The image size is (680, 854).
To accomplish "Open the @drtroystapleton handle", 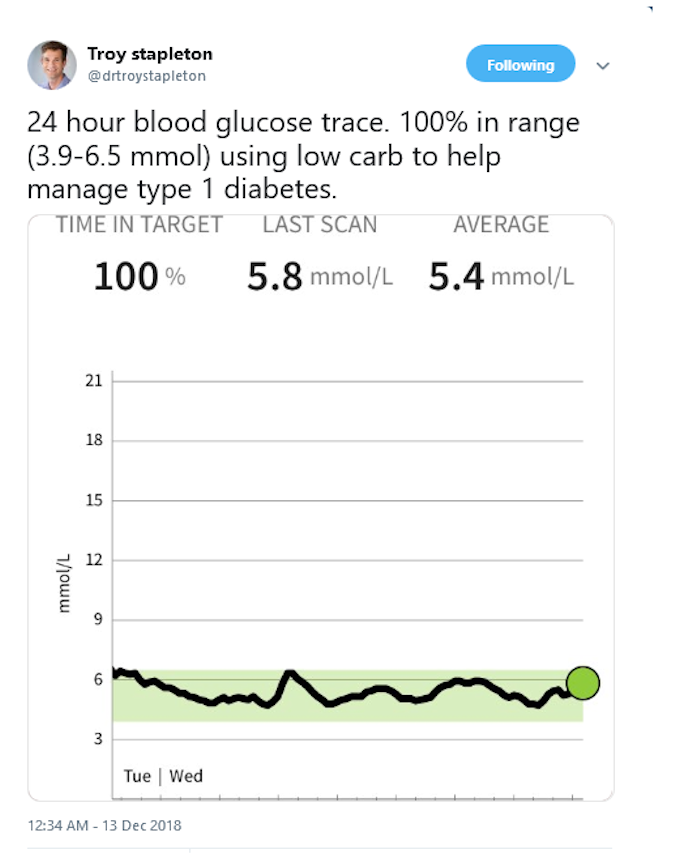I will pyautogui.click(x=146, y=76).
